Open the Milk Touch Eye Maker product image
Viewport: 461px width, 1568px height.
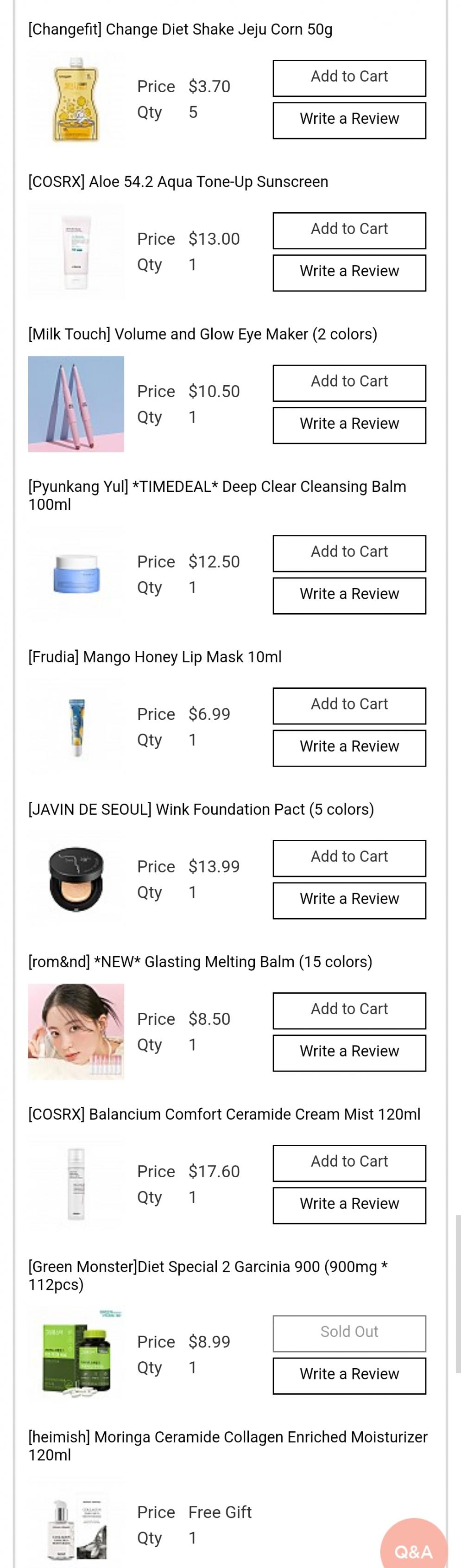tap(76, 404)
